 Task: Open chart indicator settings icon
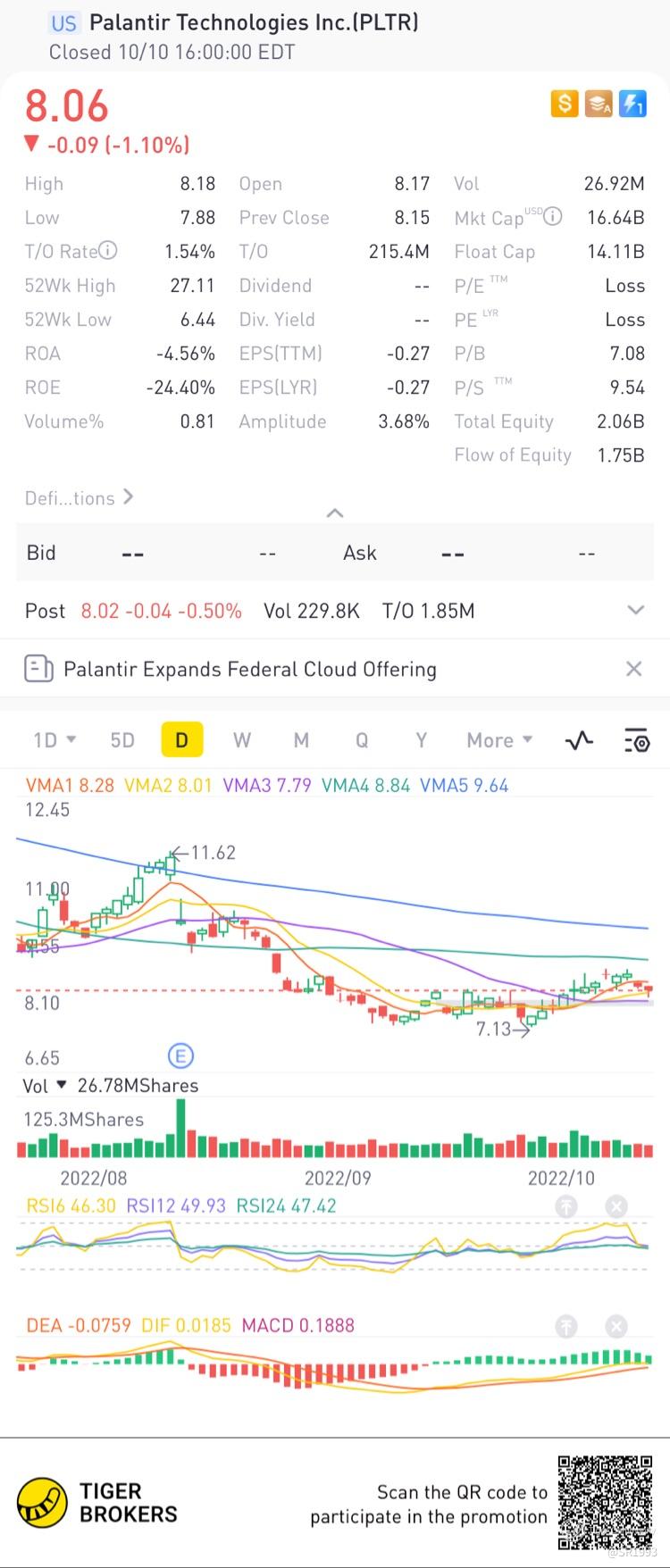point(636,740)
